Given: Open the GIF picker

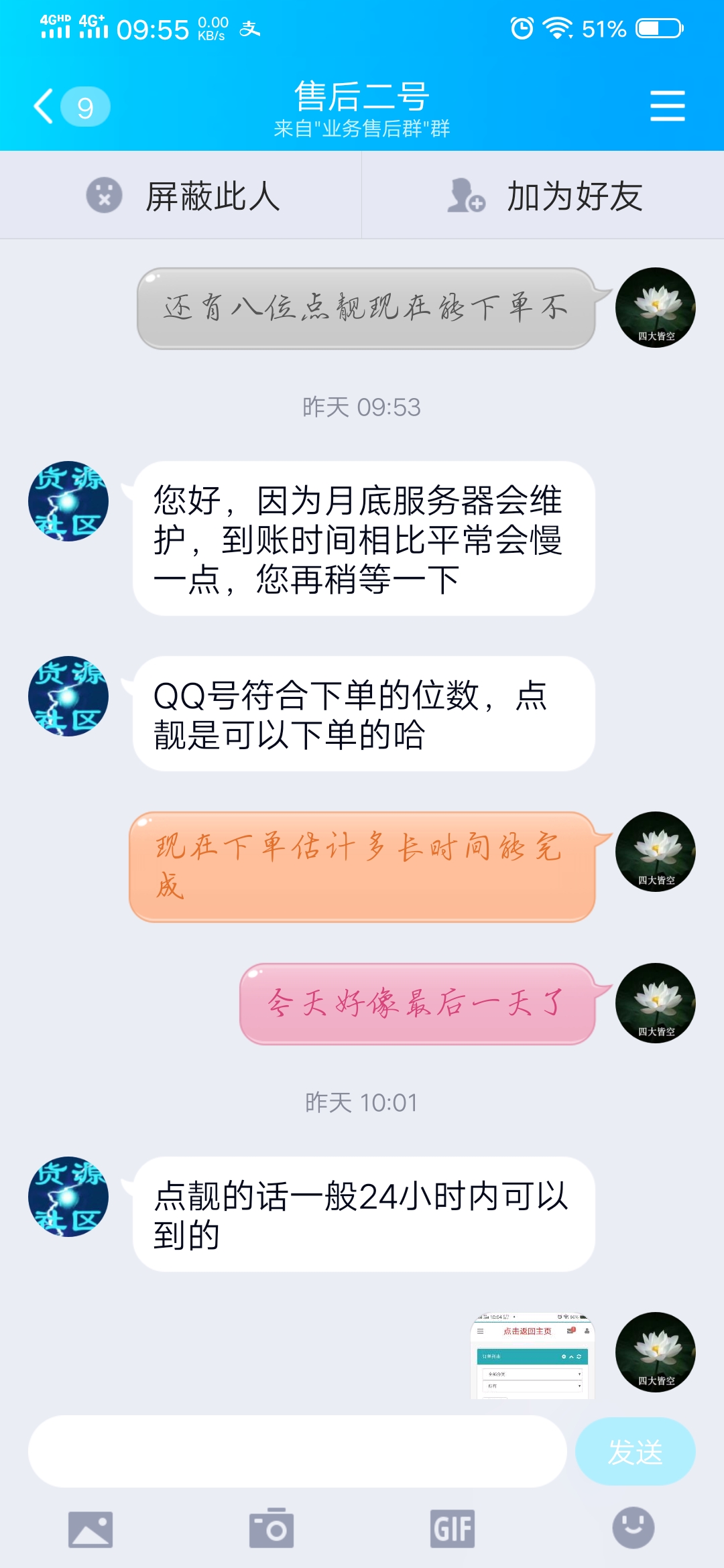Looking at the screenshot, I should click(x=452, y=1529).
